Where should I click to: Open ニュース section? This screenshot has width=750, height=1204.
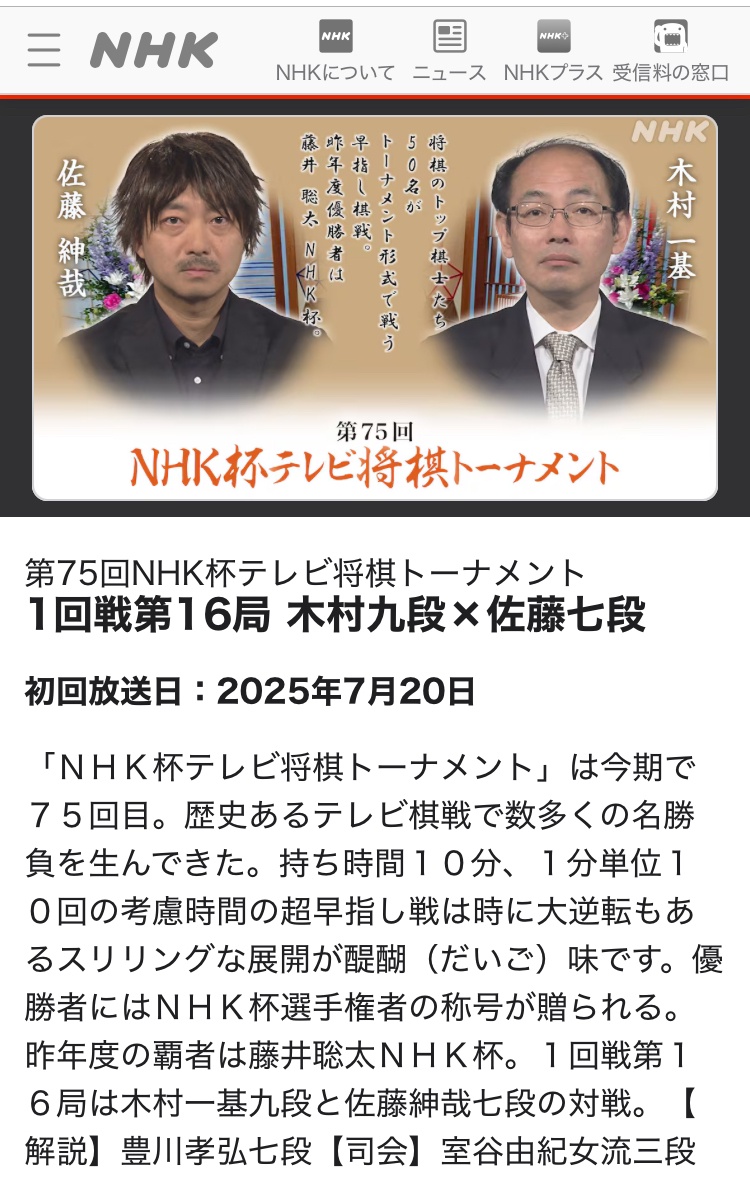(x=450, y=51)
